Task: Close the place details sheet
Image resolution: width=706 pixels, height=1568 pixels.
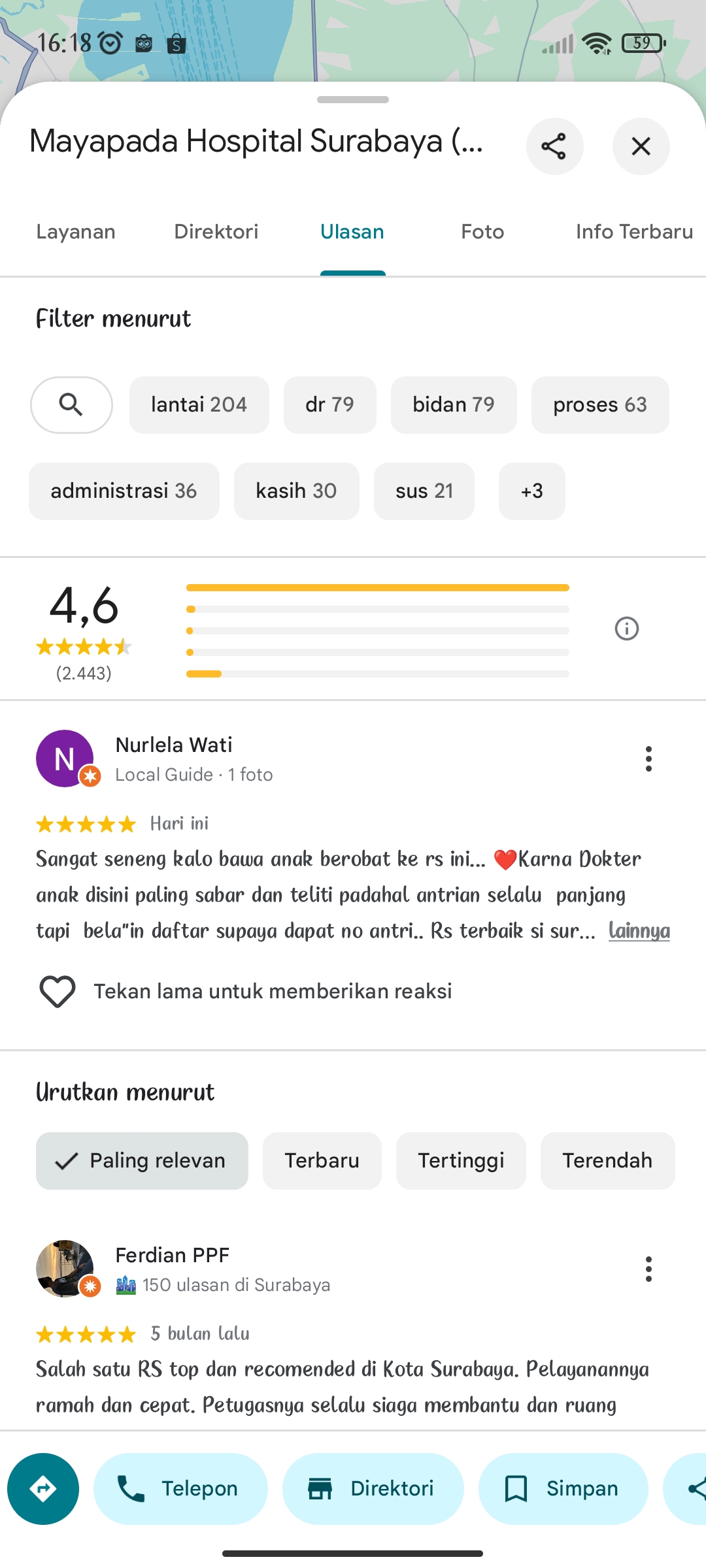Action: (x=641, y=146)
